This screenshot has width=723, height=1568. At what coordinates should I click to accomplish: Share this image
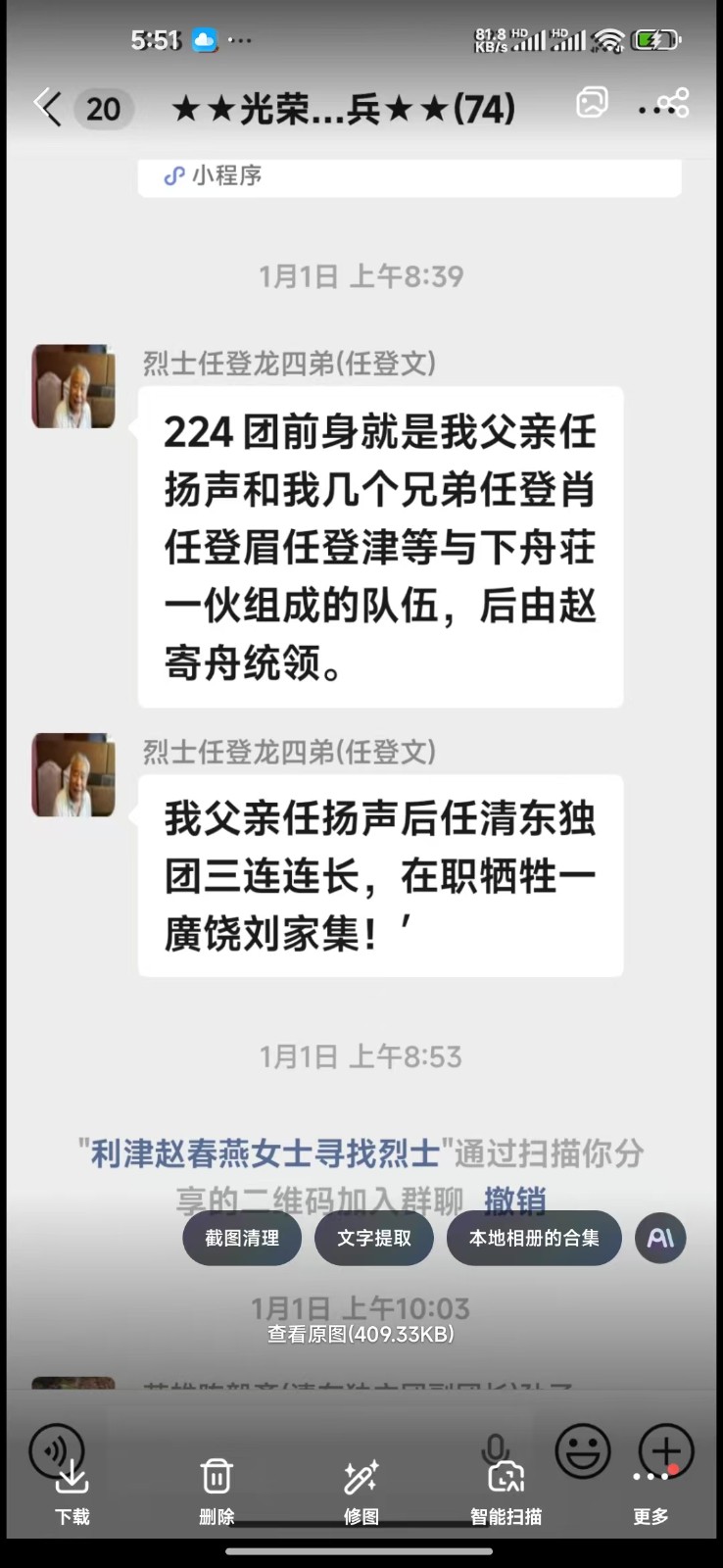pos(672,104)
